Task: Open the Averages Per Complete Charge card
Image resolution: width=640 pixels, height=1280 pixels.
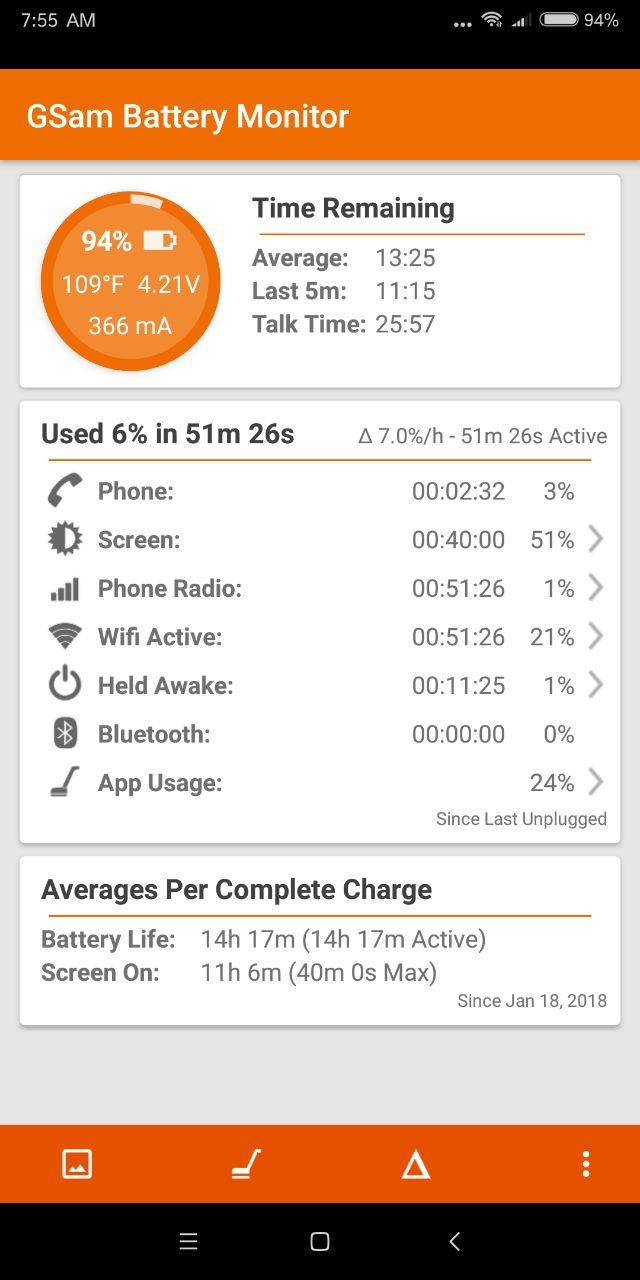Action: click(x=320, y=940)
